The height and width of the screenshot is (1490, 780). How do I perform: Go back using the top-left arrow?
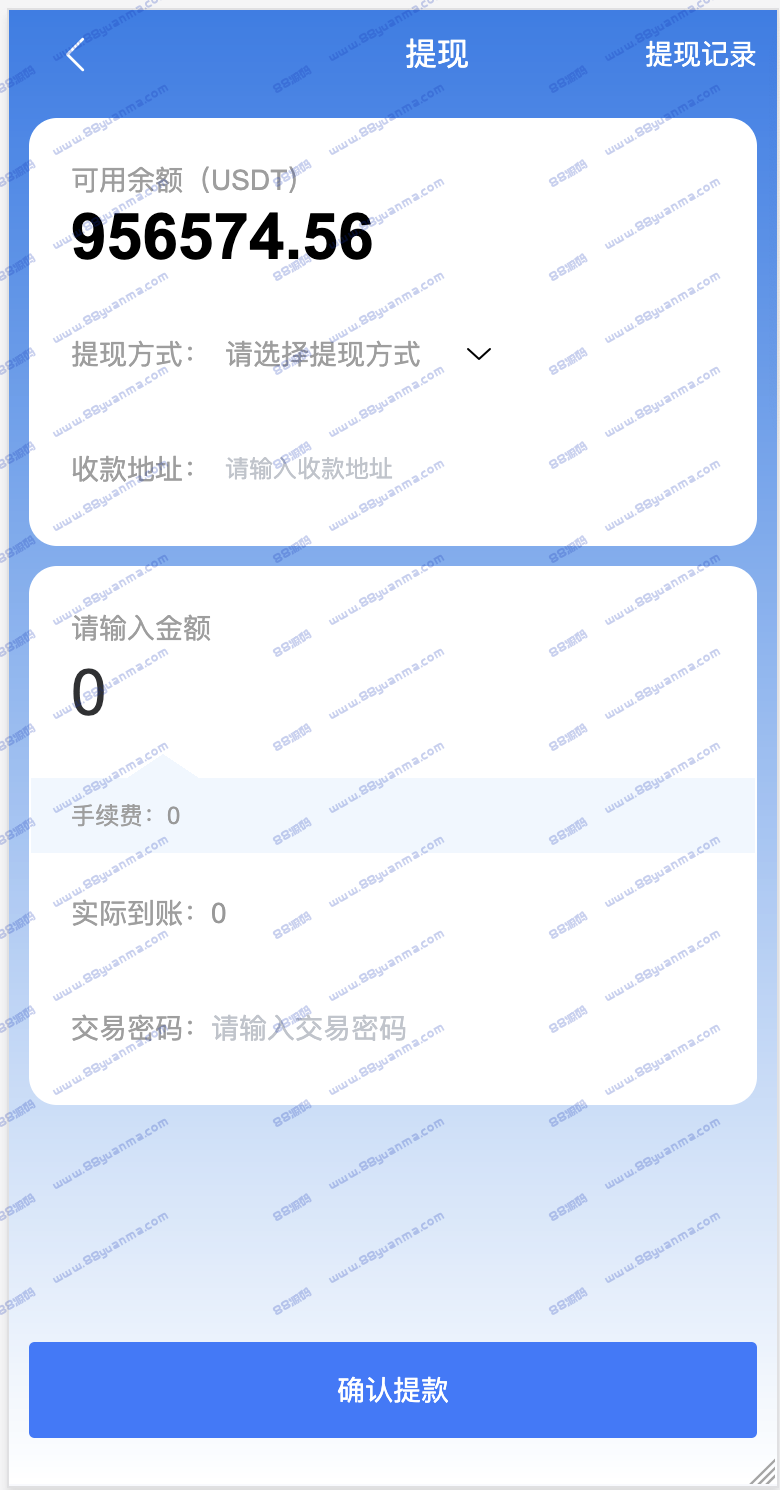pyautogui.click(x=76, y=55)
